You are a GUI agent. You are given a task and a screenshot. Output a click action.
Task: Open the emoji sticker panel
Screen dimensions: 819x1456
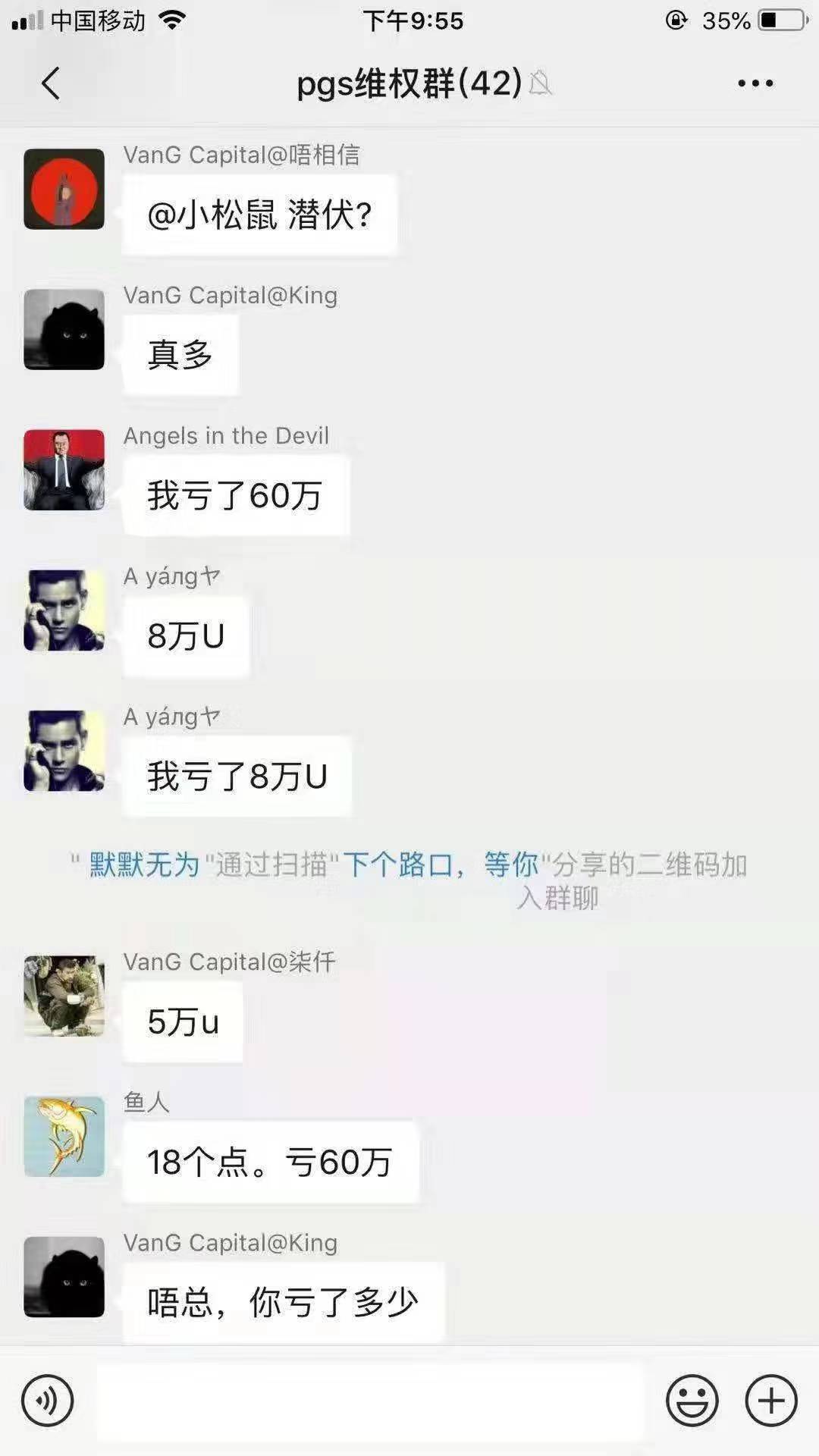tap(692, 1401)
